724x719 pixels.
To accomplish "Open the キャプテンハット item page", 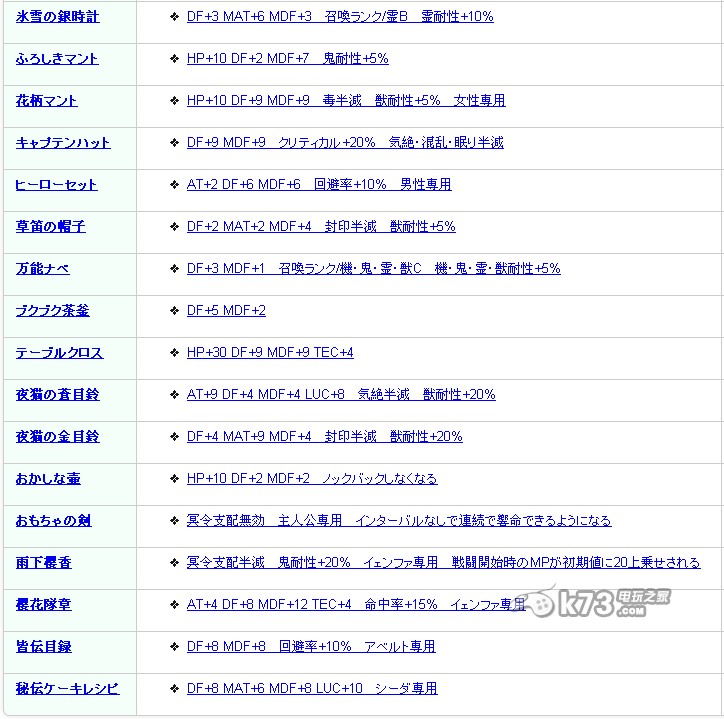I will click(63, 143).
